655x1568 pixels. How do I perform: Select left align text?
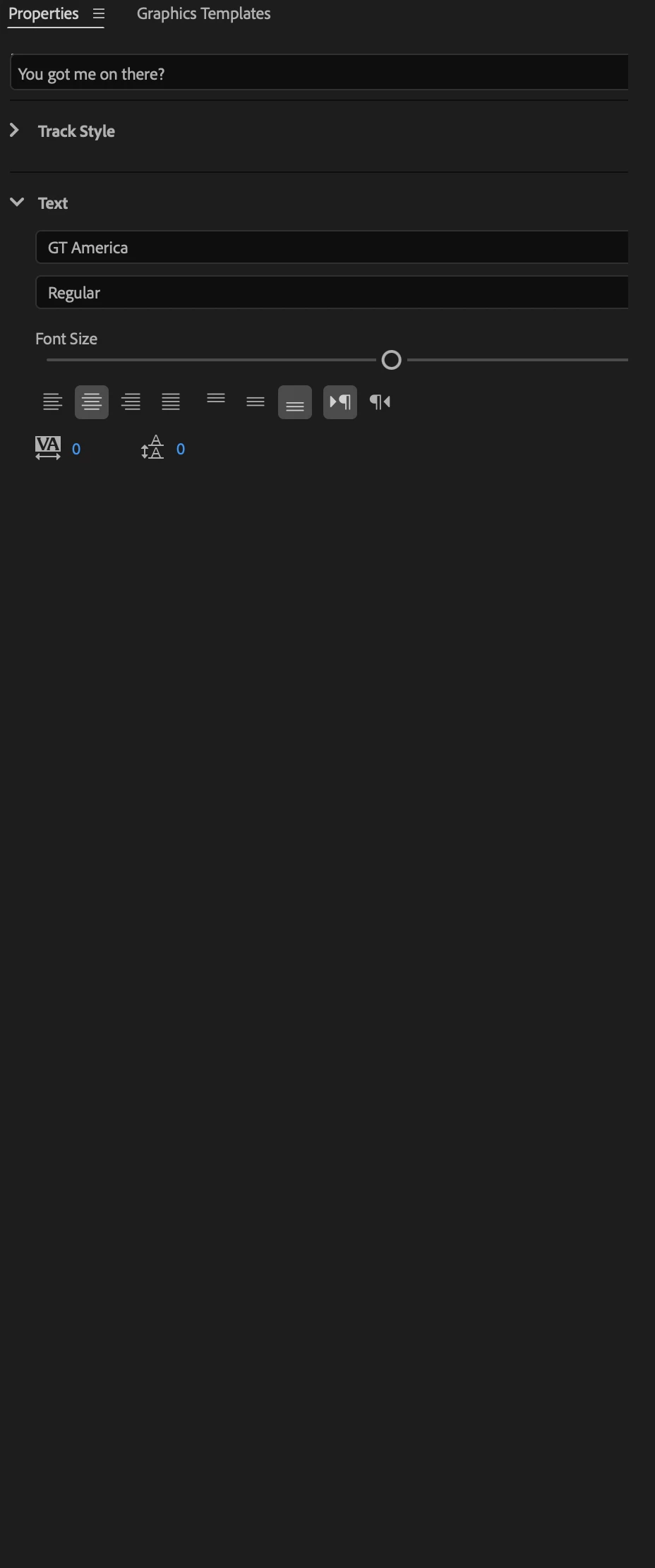tap(52, 402)
